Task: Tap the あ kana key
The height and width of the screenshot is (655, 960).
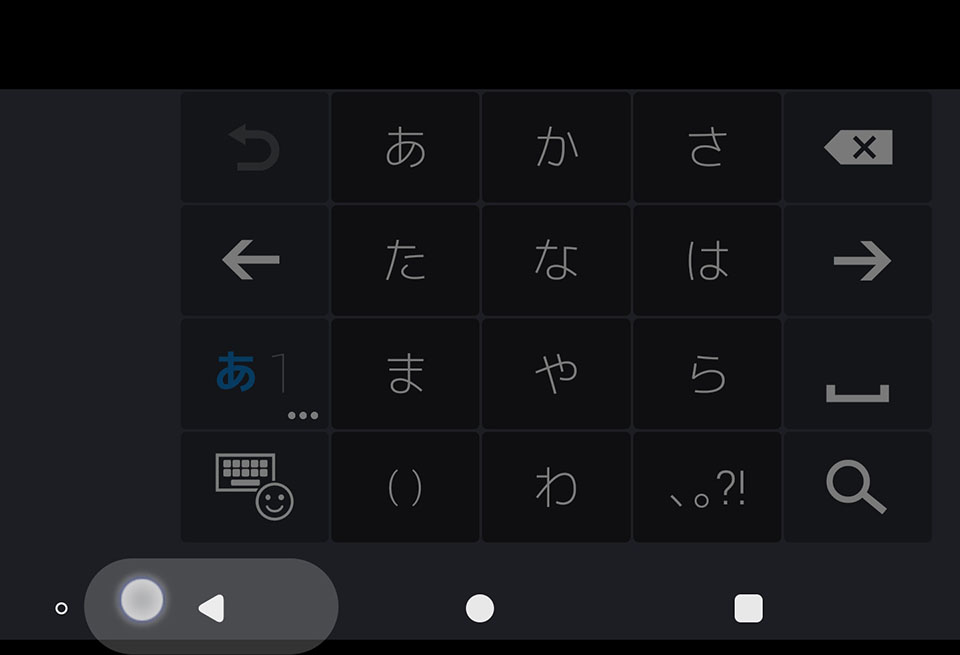Action: click(405, 148)
